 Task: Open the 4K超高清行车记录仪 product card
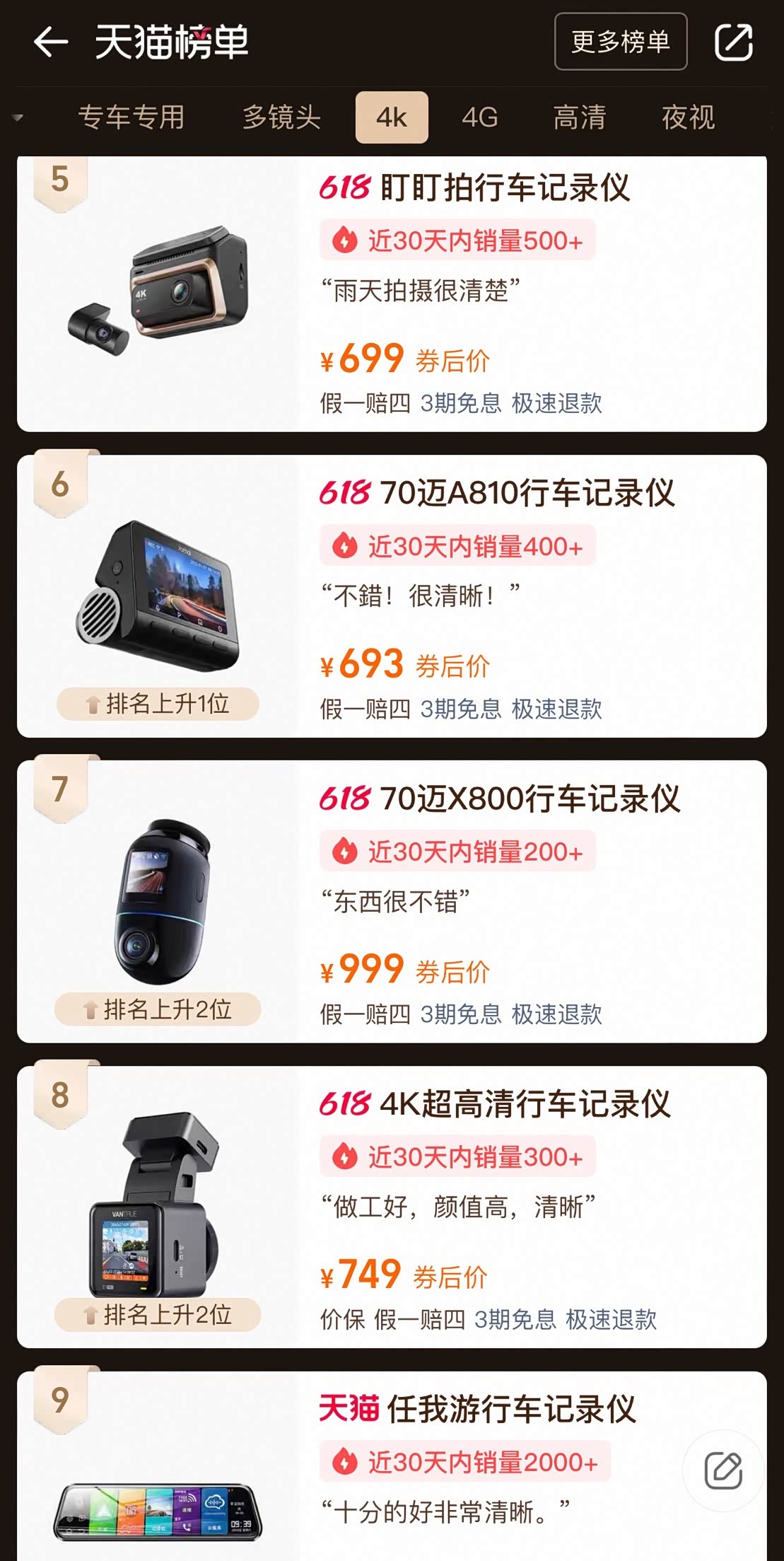tap(392, 1207)
